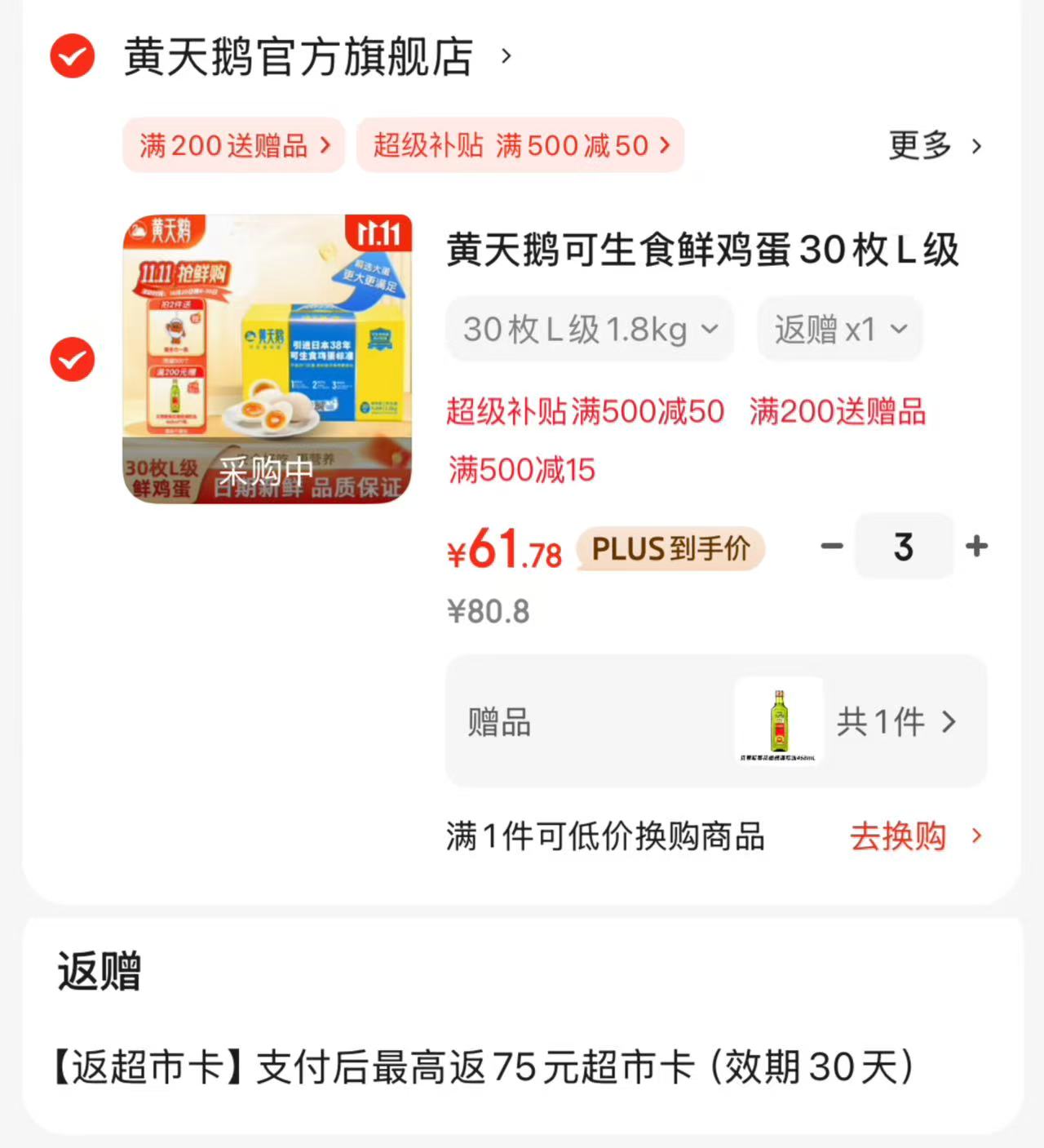Click the quantity field showing 3
1044x1148 pixels.
[x=905, y=547]
